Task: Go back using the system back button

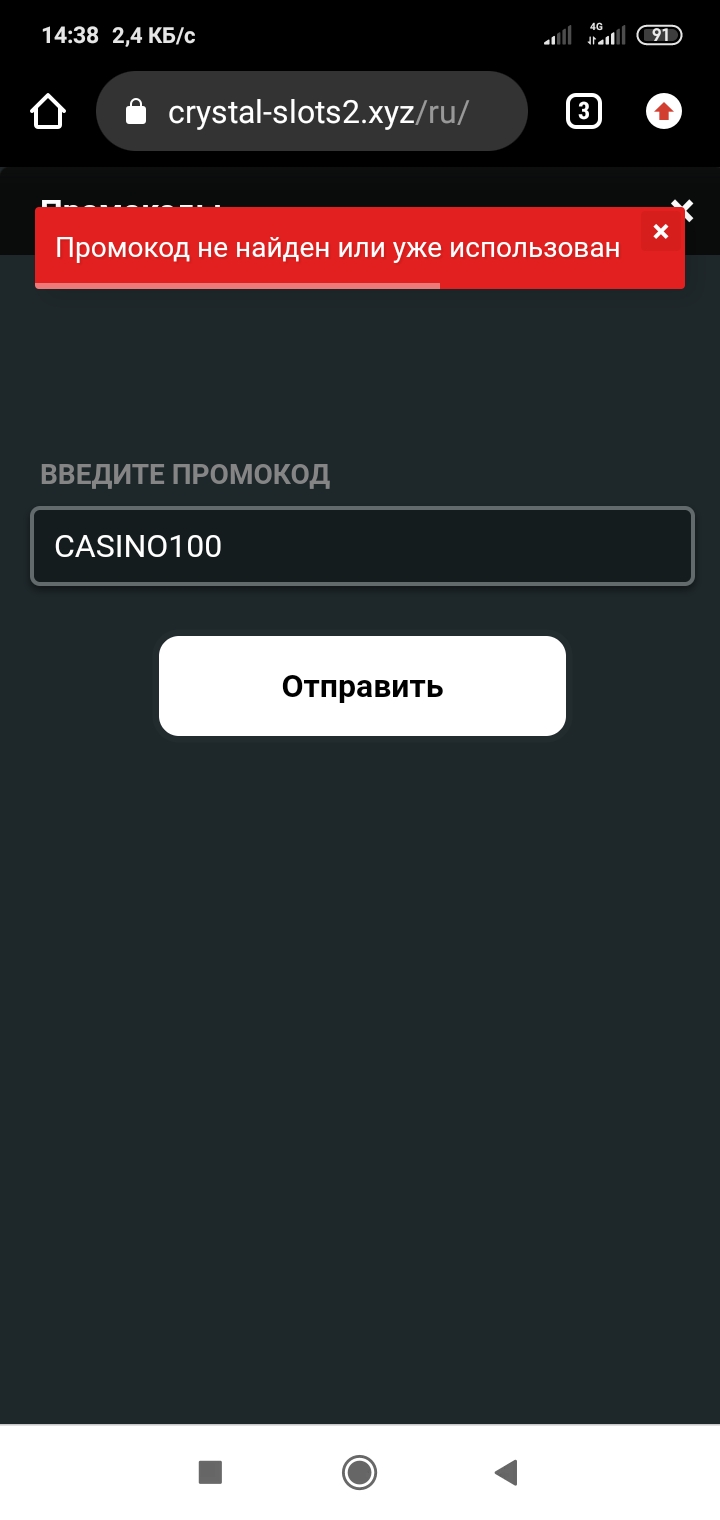Action: coord(506,1472)
